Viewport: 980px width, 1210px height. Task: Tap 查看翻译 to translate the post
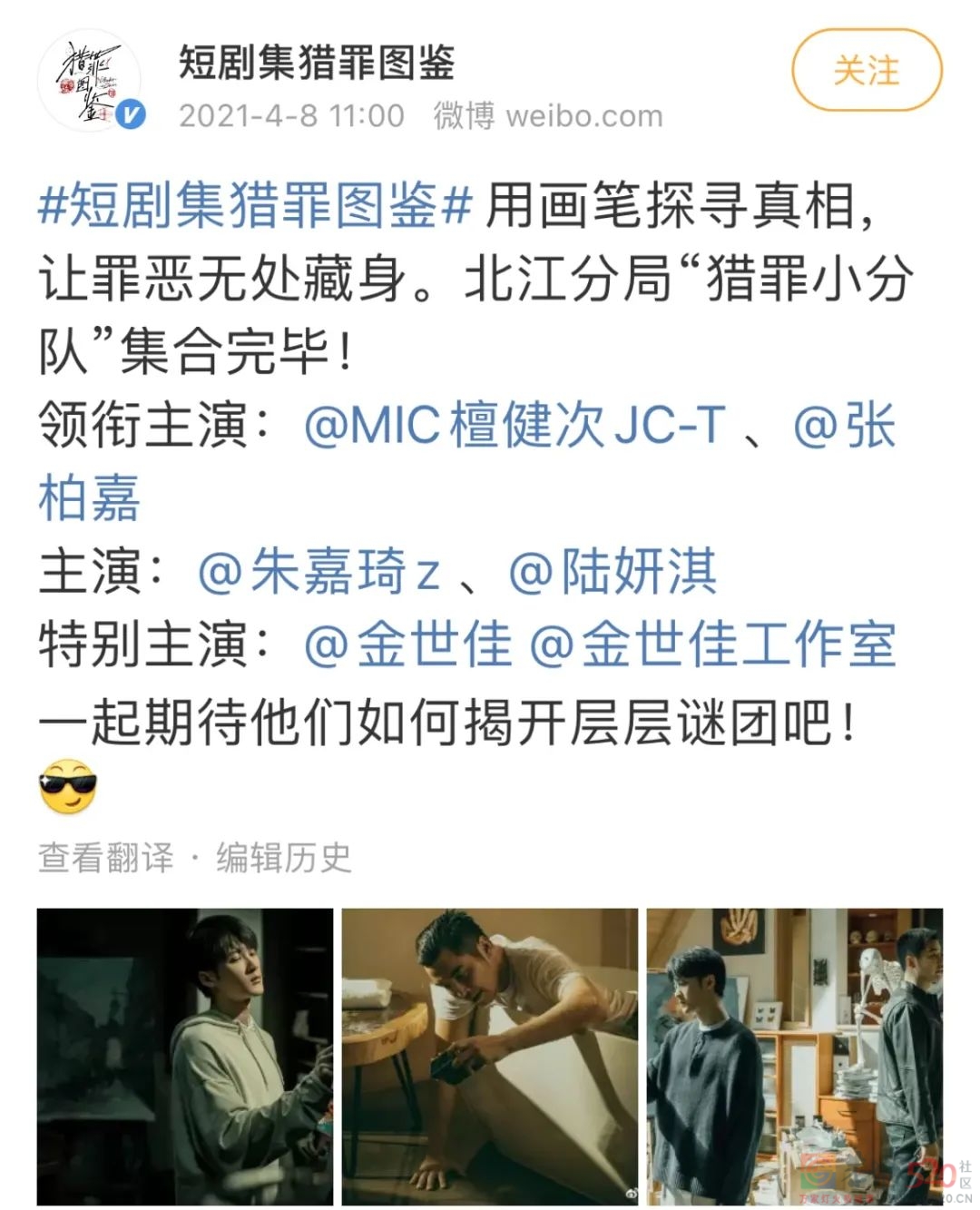coord(106,857)
